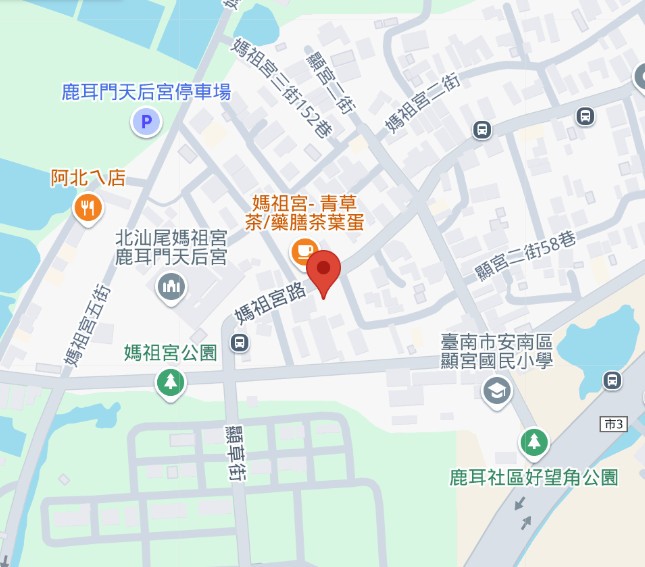Select the bus stop beside 媽祖宮路 label
The width and height of the screenshot is (645, 567).
pyautogui.click(x=239, y=343)
